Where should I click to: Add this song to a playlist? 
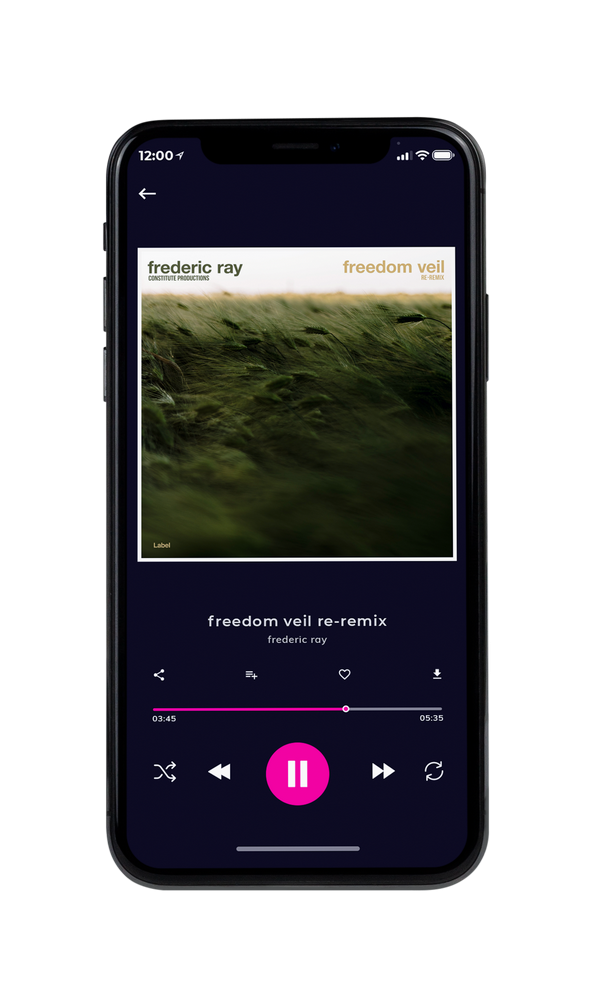[251, 675]
